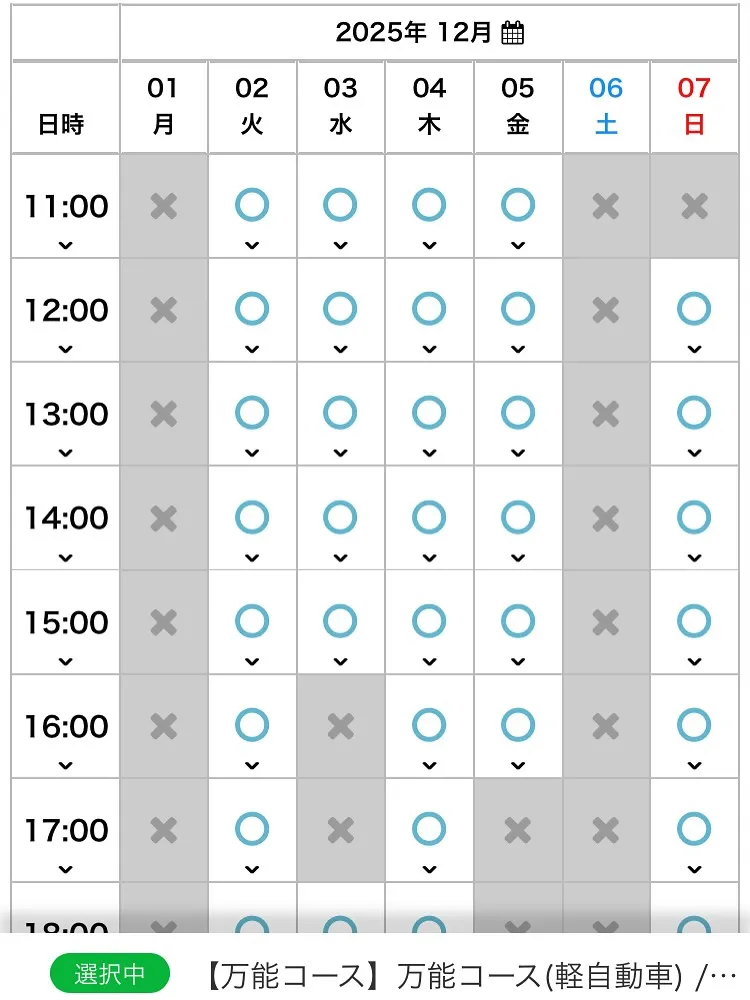Book 15:00 slot on 07 日

pyautogui.click(x=694, y=622)
